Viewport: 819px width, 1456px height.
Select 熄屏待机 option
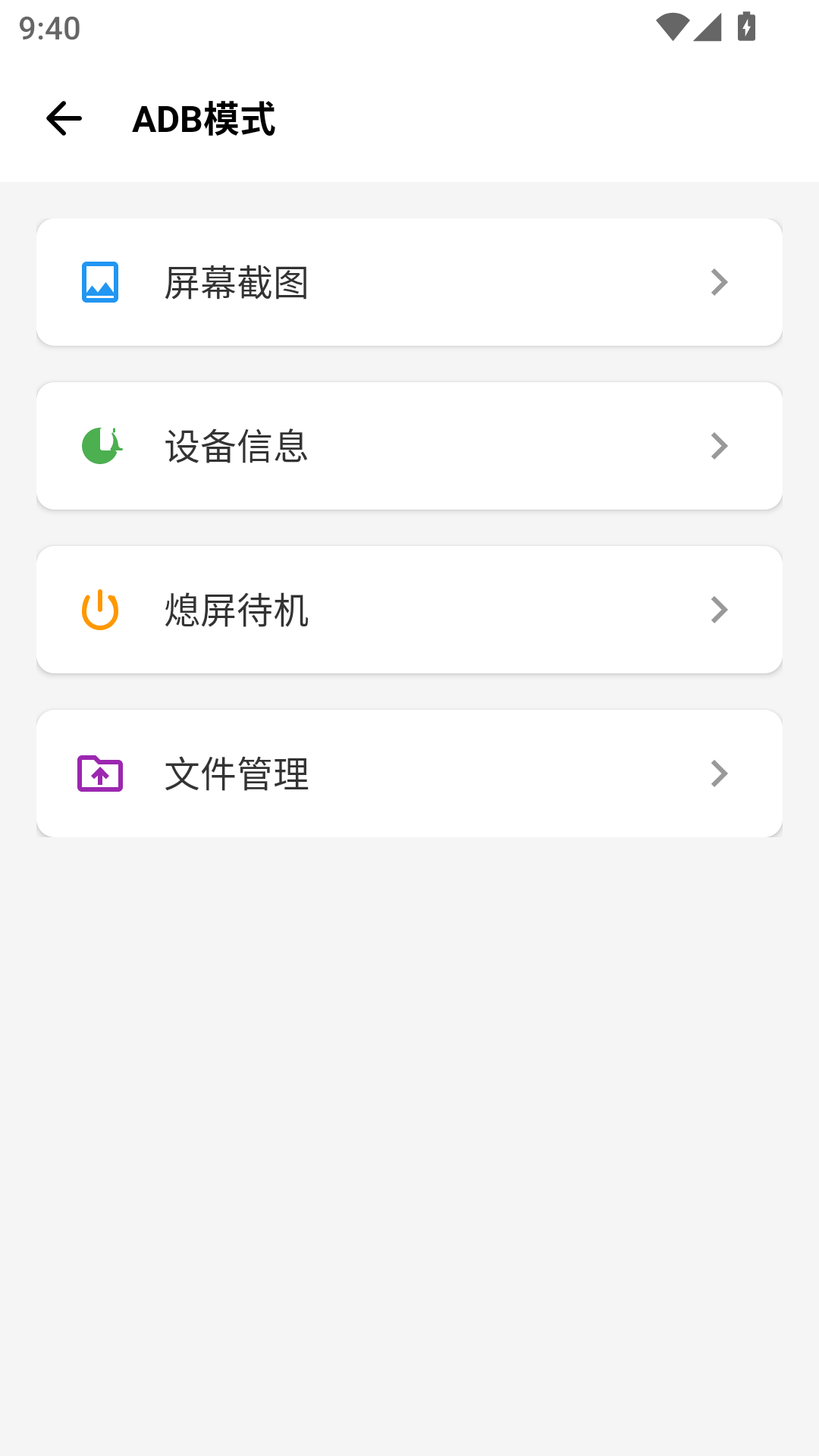pos(409,610)
